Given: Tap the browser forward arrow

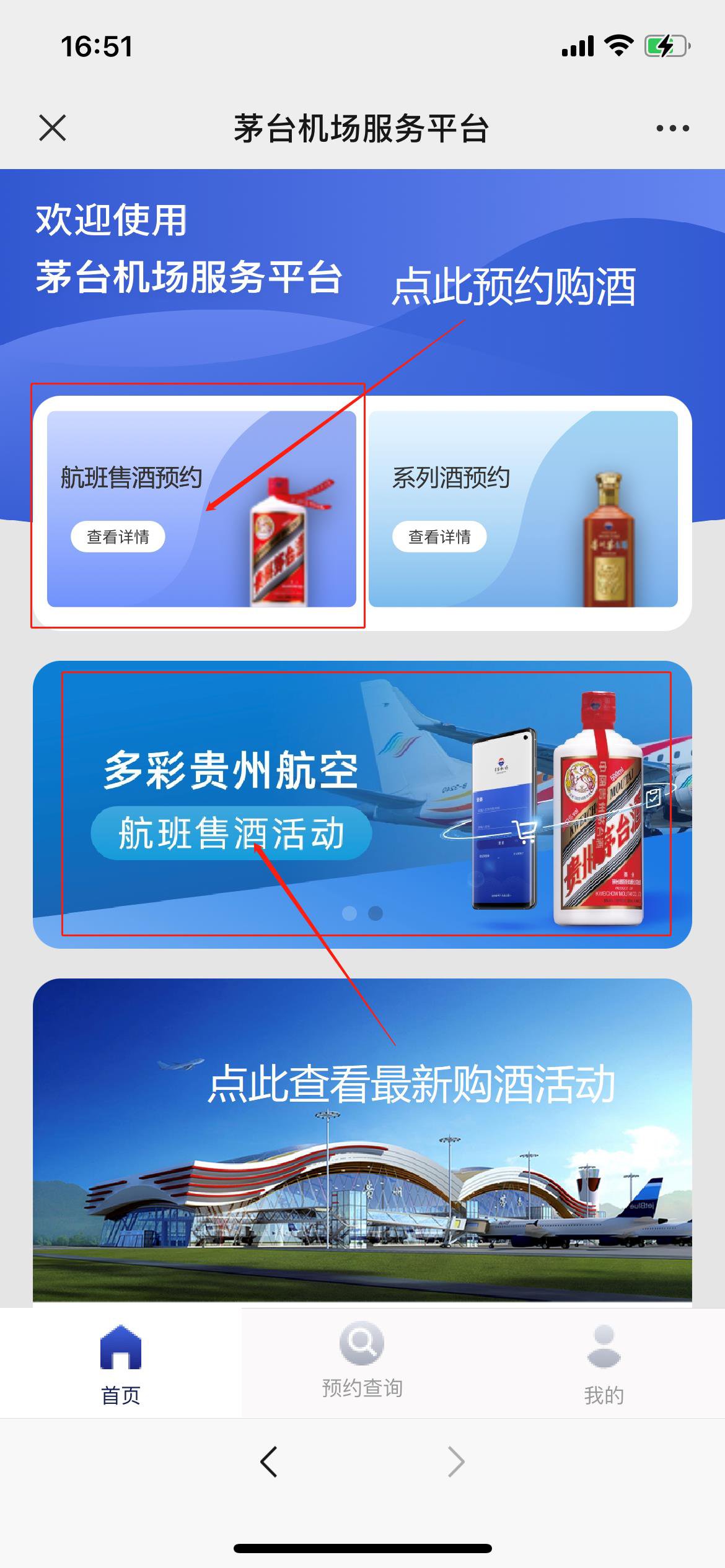Looking at the screenshot, I should tap(455, 1462).
